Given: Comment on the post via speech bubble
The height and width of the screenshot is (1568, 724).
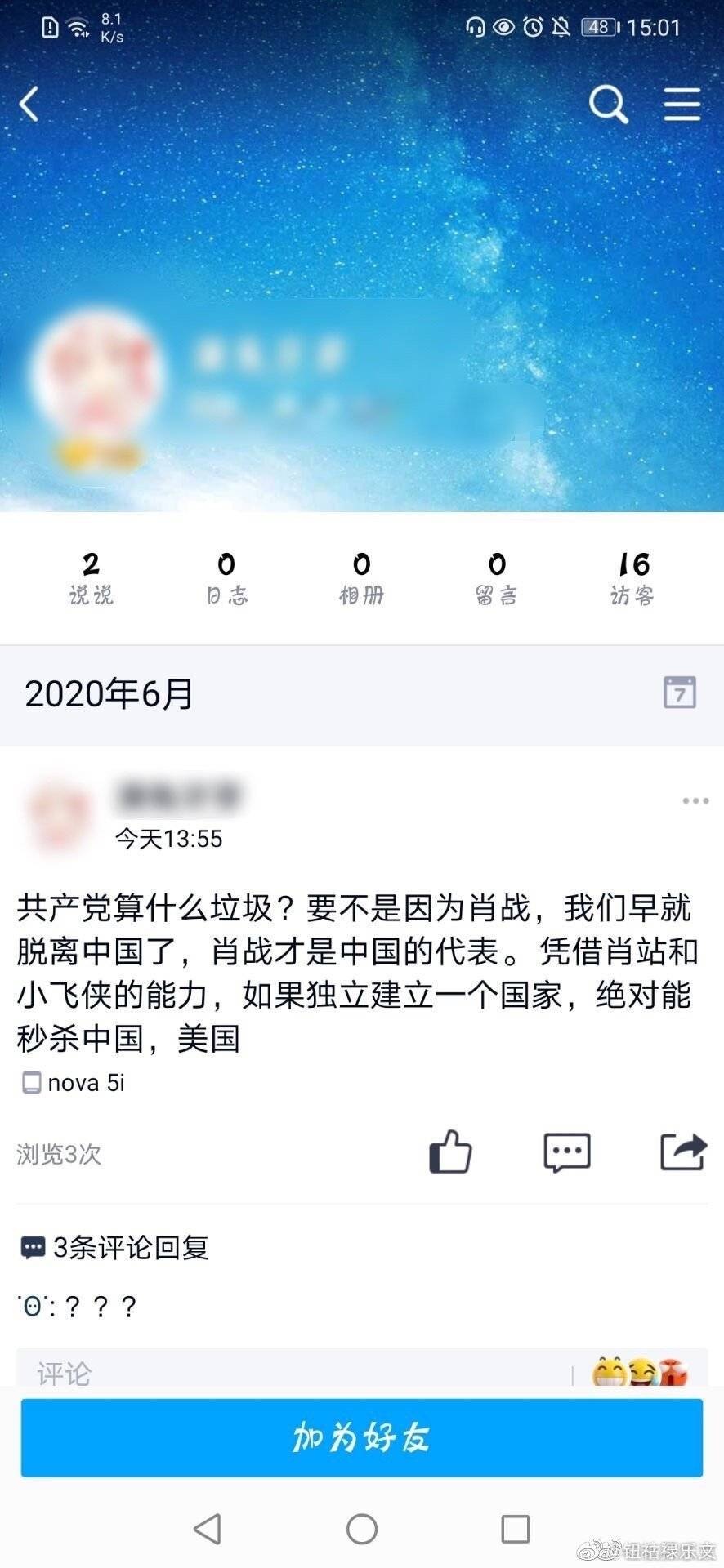Looking at the screenshot, I should point(566,1151).
